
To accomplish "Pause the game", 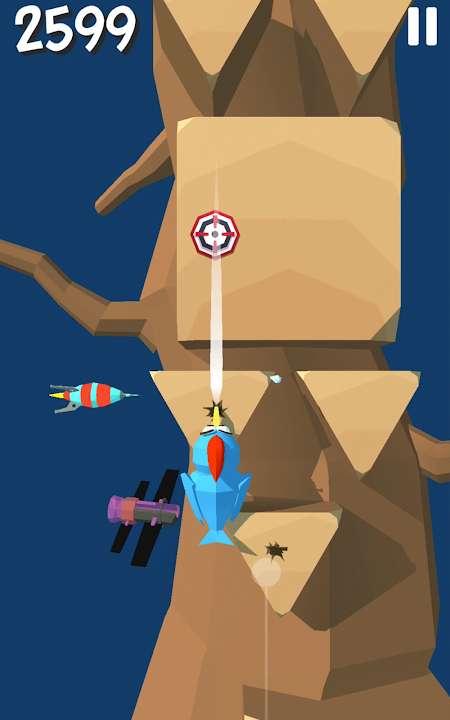I will 422,26.
